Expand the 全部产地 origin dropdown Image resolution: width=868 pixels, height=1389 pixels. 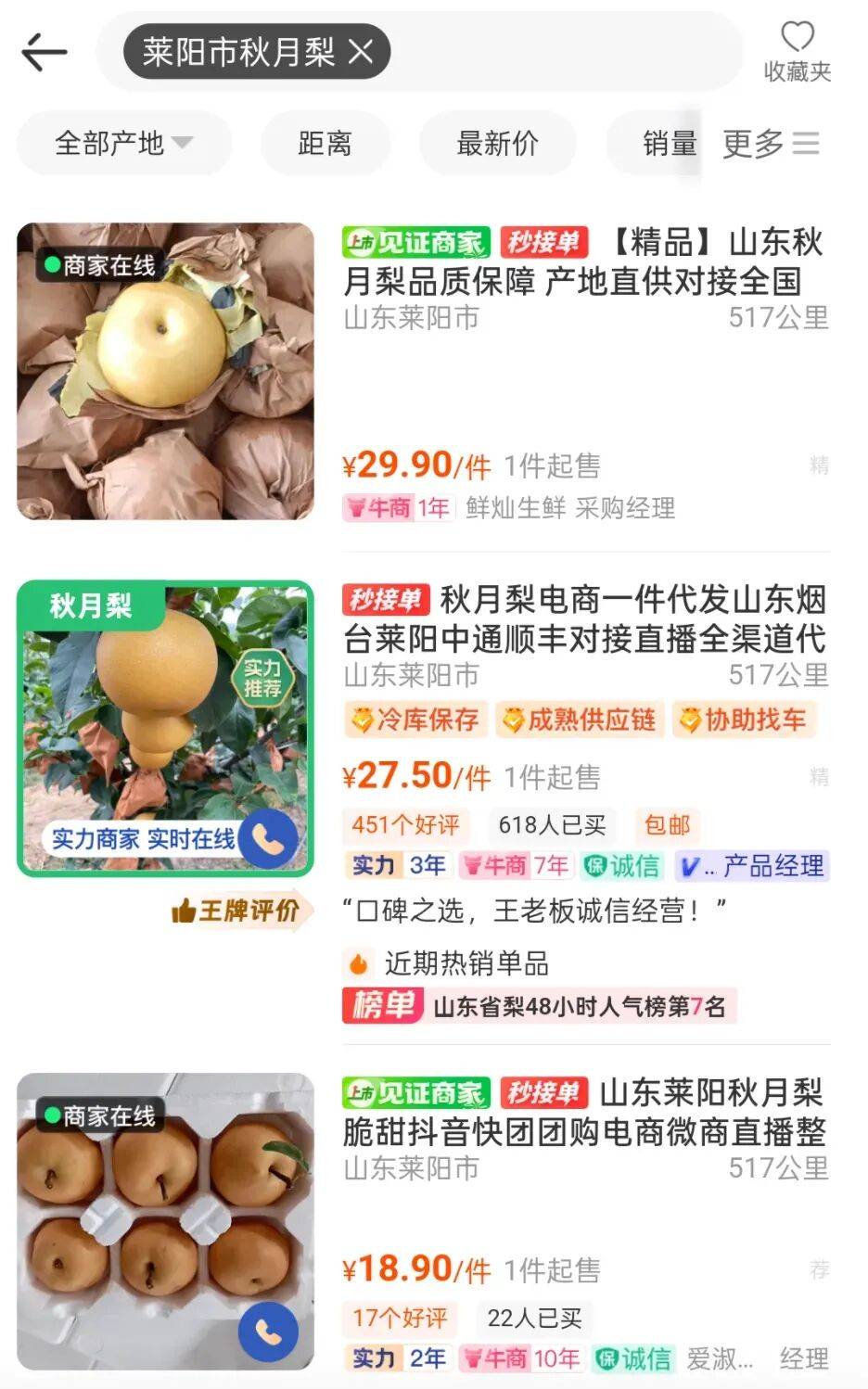(123, 143)
